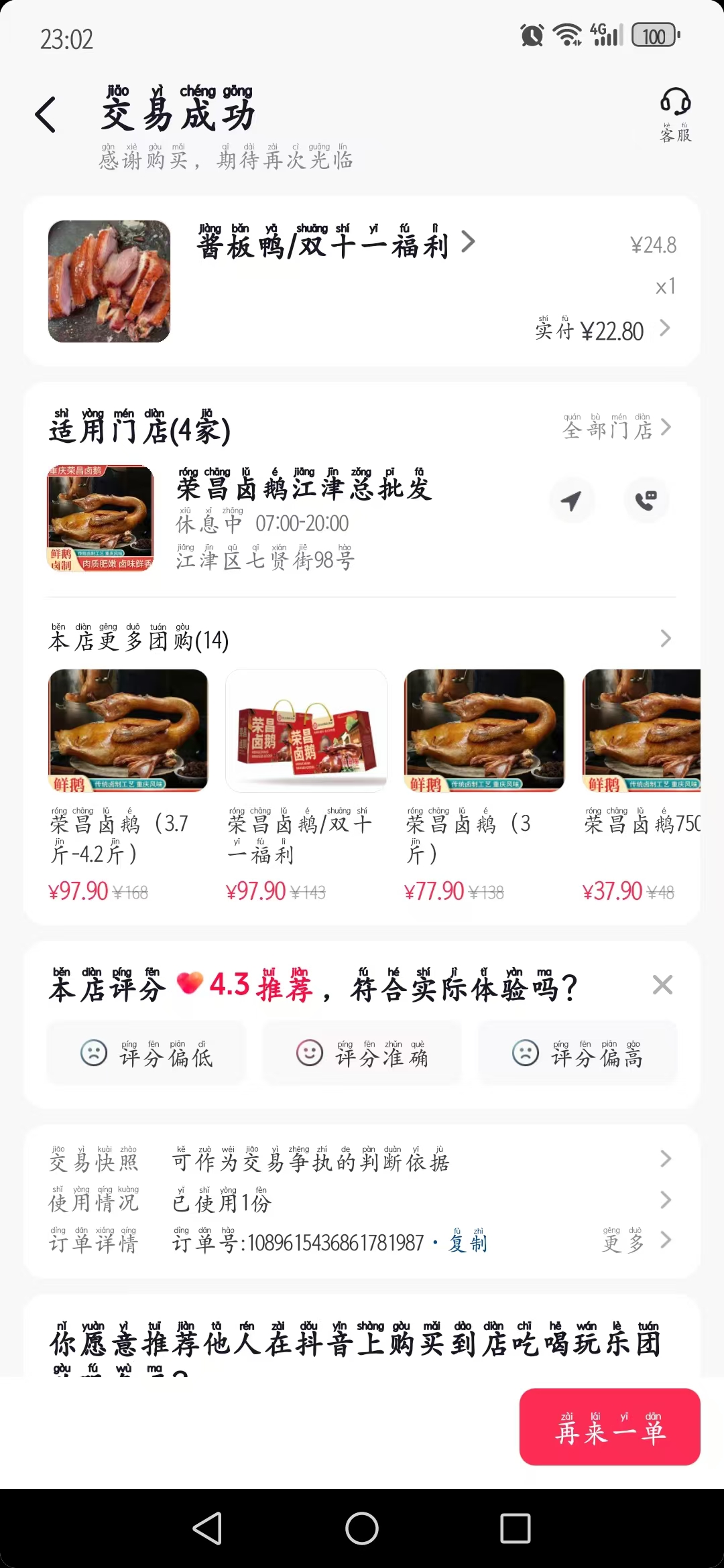View the 实付 ¥22.80 payment details
The image size is (724, 1568).
point(602,330)
